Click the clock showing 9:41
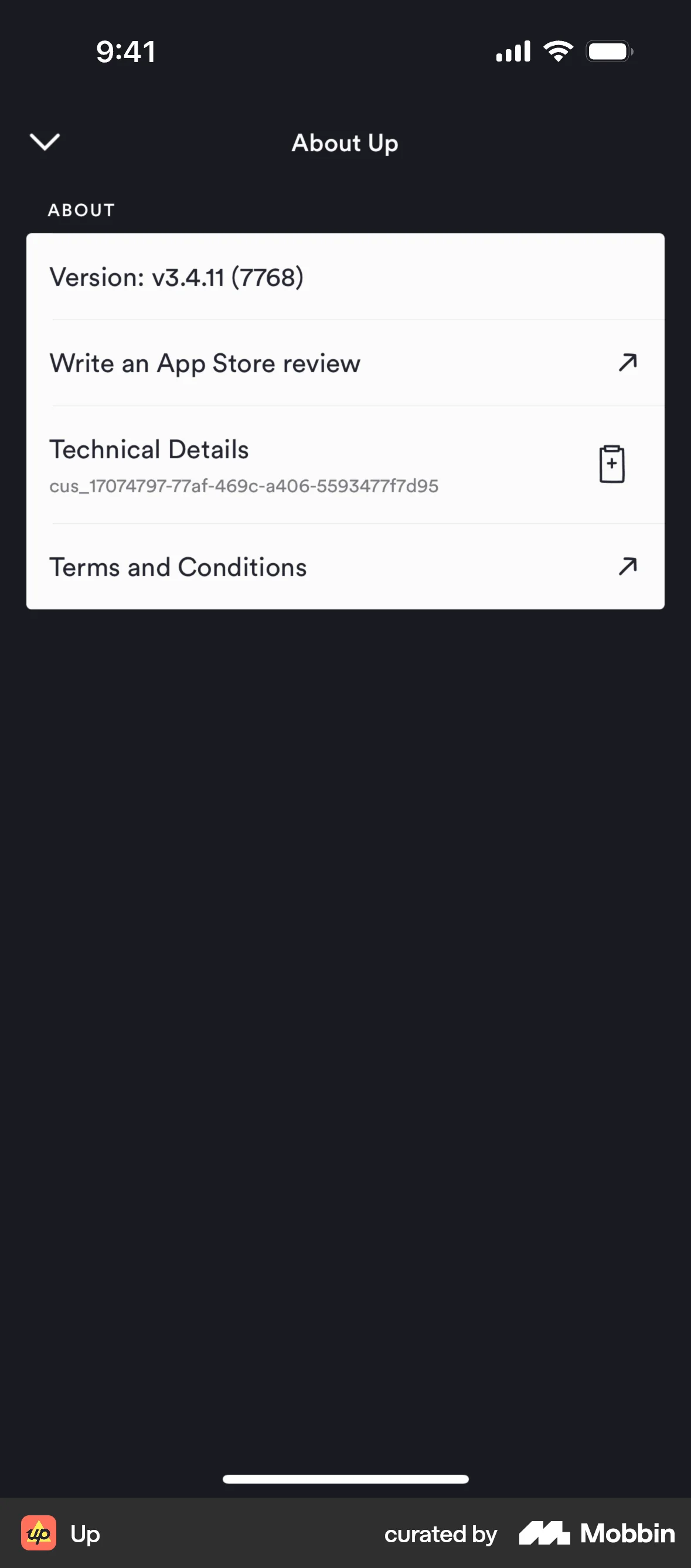The width and height of the screenshot is (691, 1568). [126, 51]
